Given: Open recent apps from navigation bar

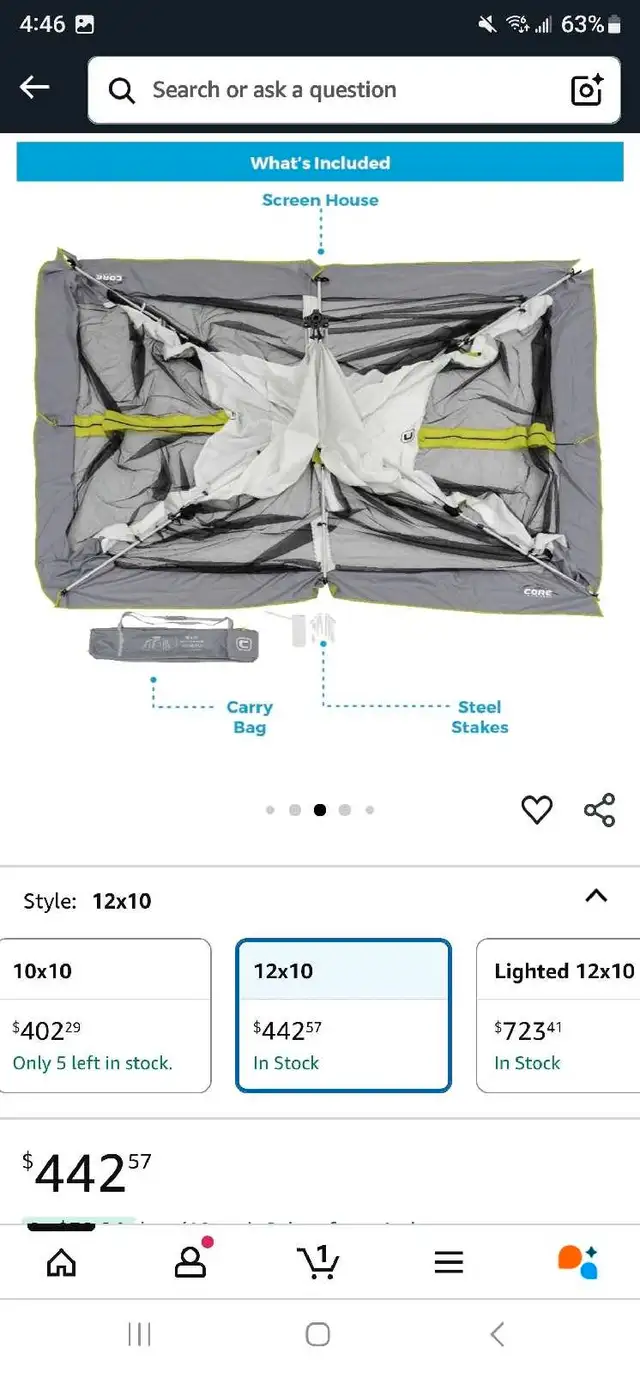Looking at the screenshot, I should tap(140, 1334).
